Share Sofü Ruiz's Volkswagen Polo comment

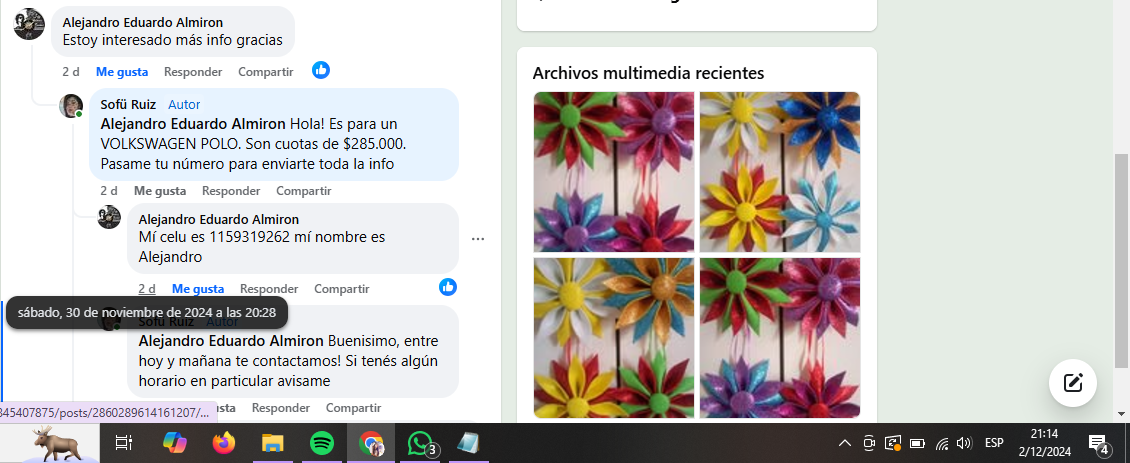pos(303,191)
